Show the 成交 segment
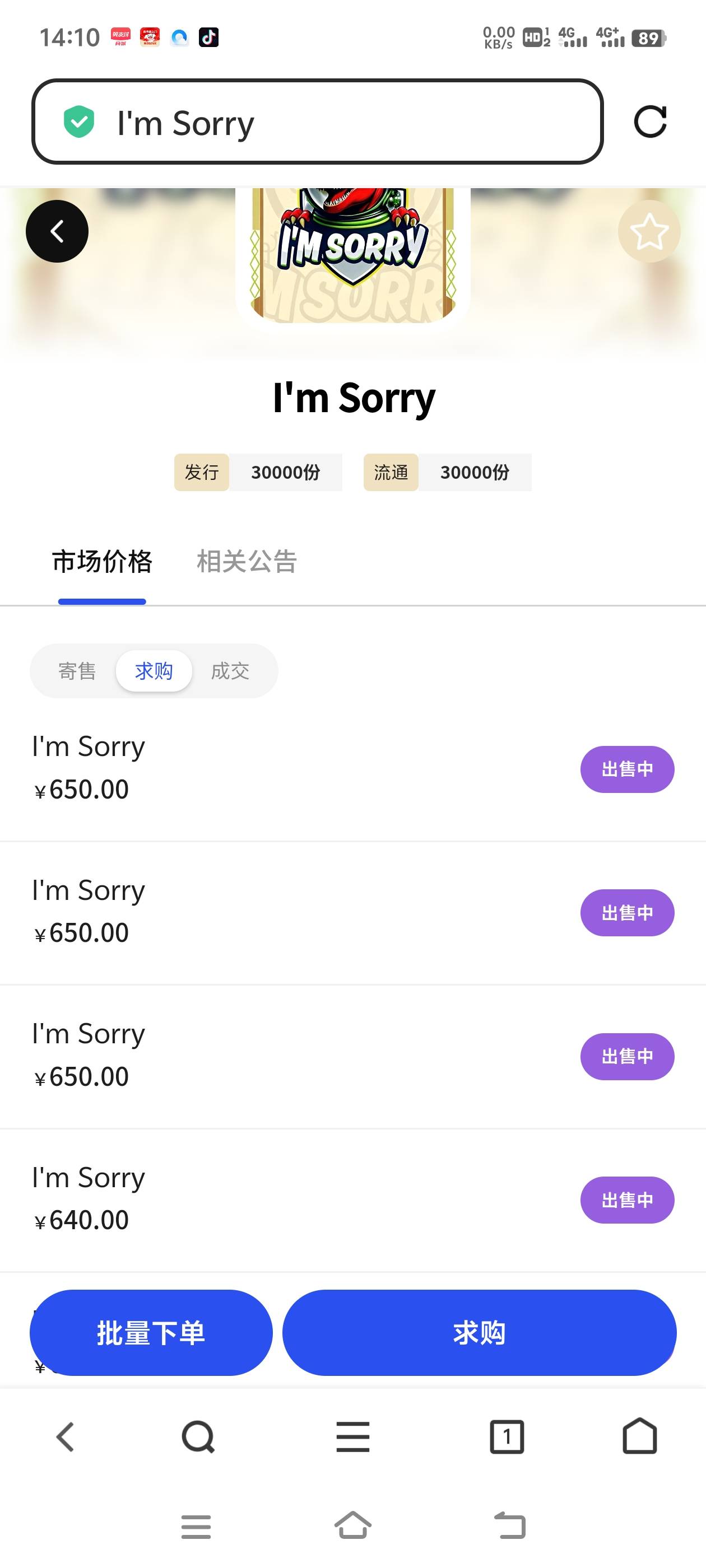706x1568 pixels. click(x=230, y=671)
